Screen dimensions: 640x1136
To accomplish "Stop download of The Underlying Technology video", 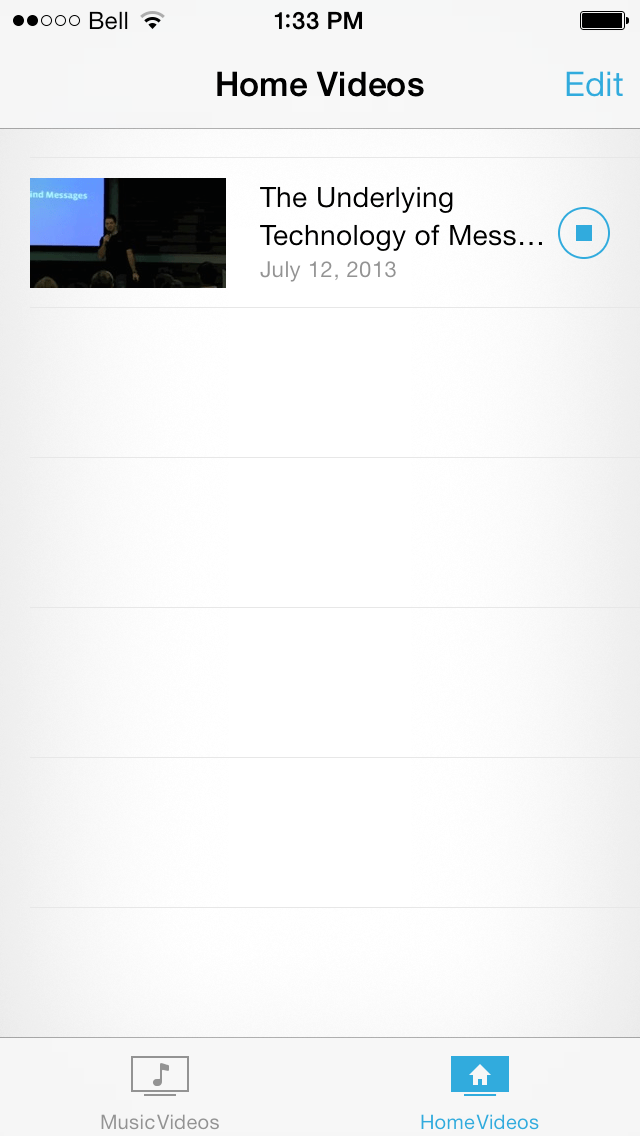I will [x=584, y=233].
